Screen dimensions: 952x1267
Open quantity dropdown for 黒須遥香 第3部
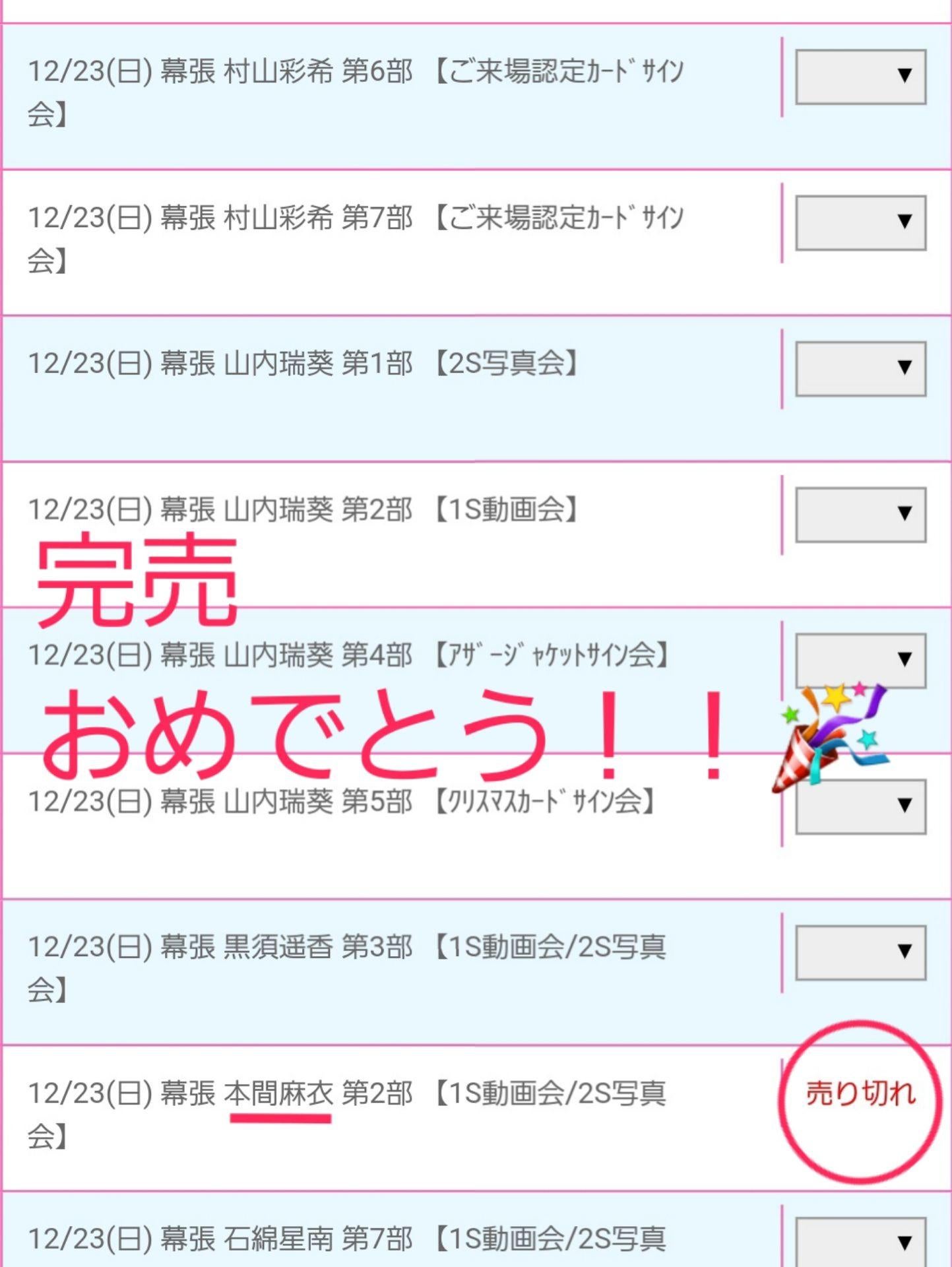[860, 952]
